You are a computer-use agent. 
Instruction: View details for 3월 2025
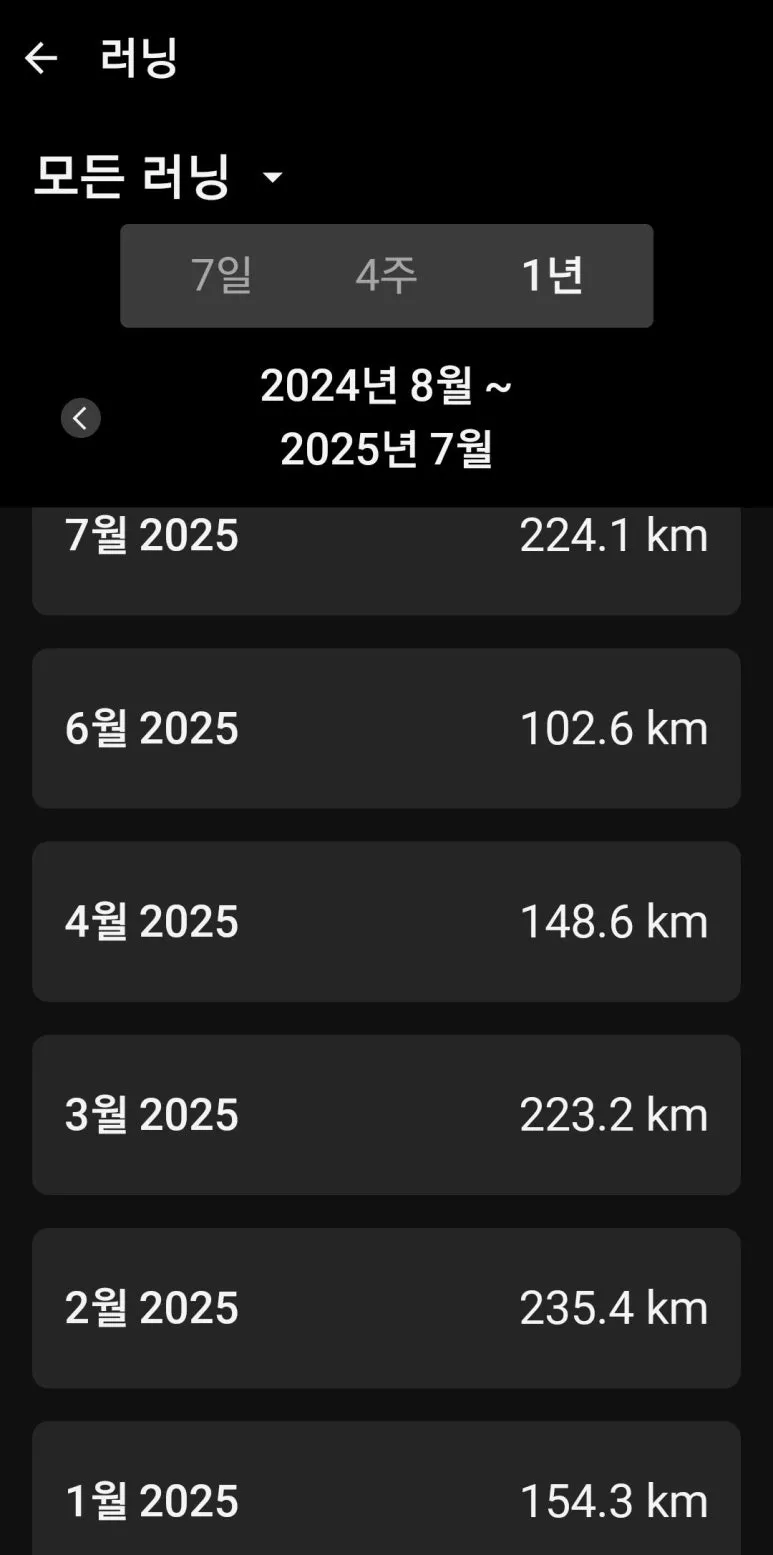386,1114
